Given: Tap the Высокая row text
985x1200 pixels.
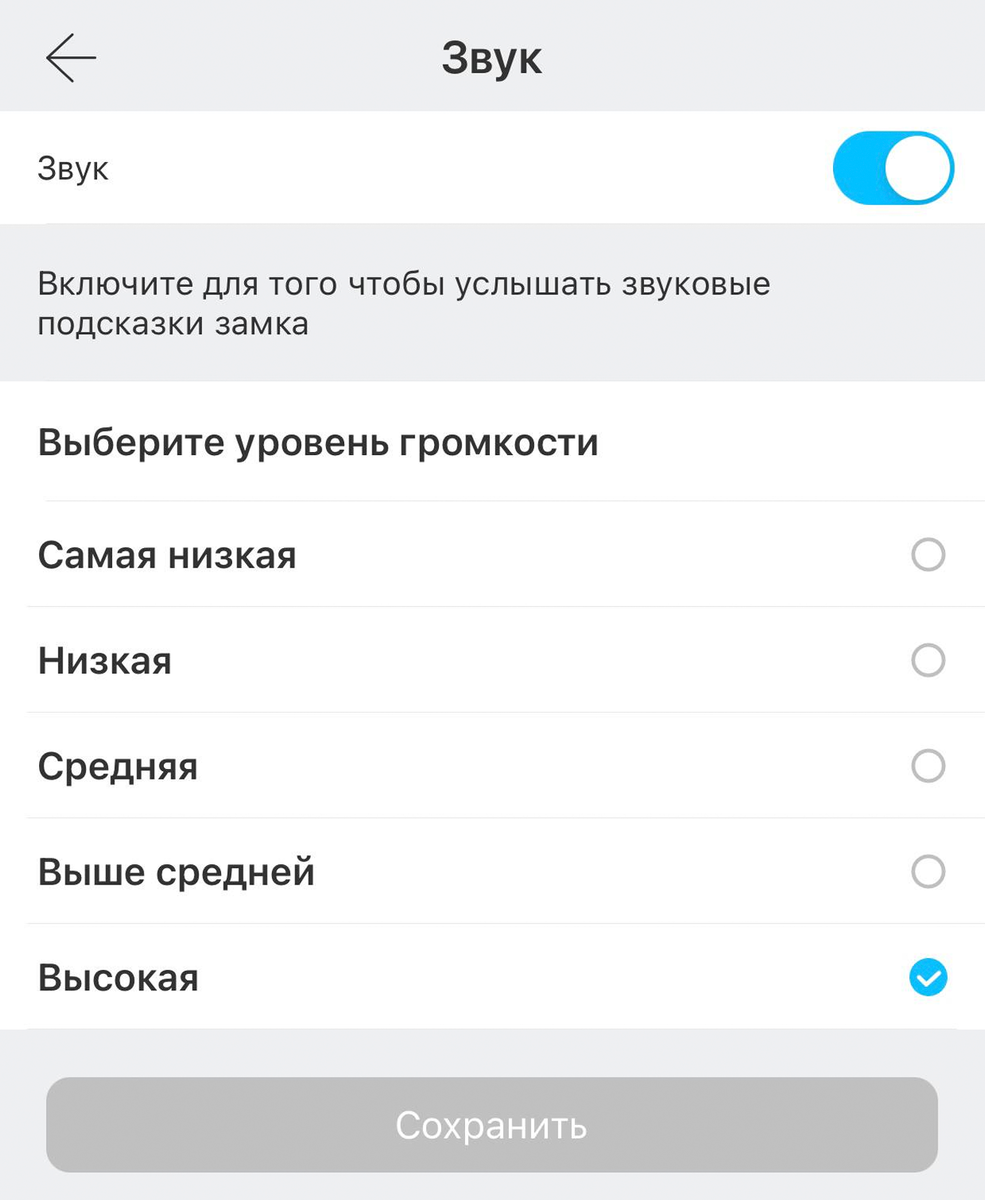Looking at the screenshot, I should click(117, 978).
